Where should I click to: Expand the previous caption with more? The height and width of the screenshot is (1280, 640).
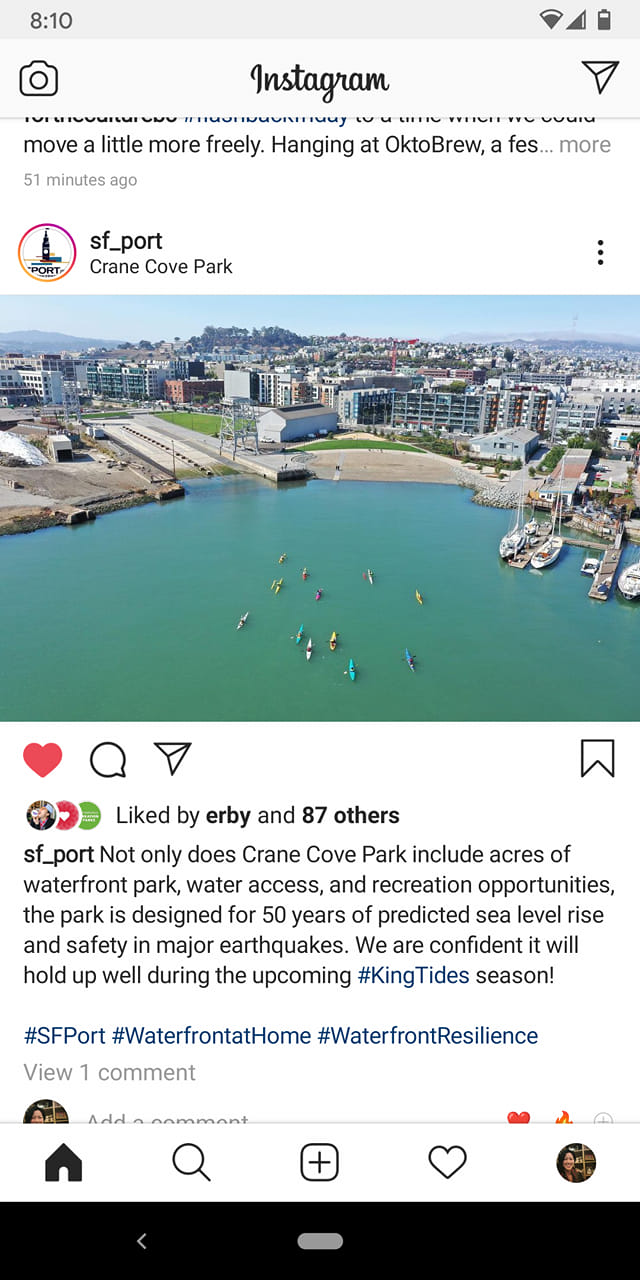click(x=585, y=145)
